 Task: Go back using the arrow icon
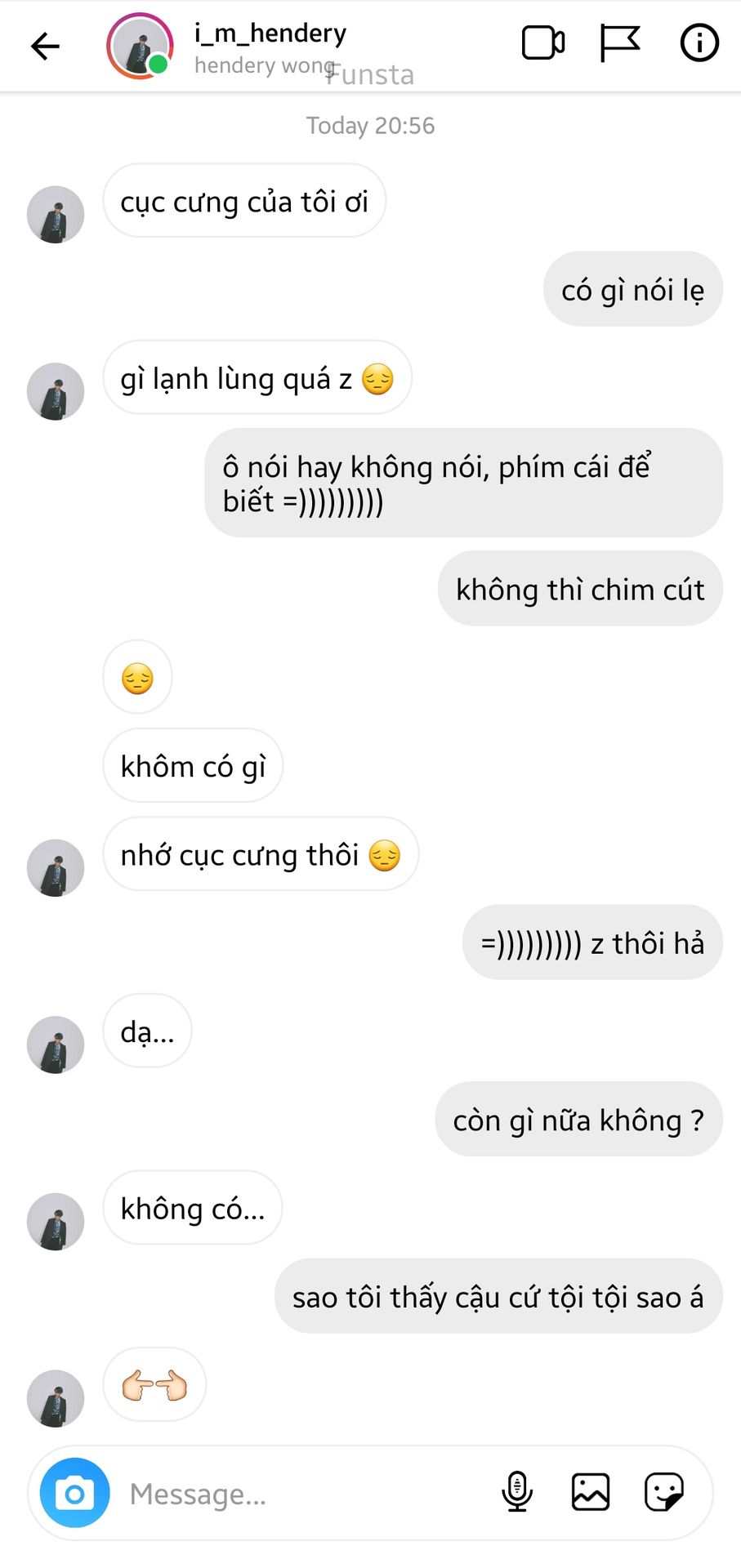click(45, 46)
